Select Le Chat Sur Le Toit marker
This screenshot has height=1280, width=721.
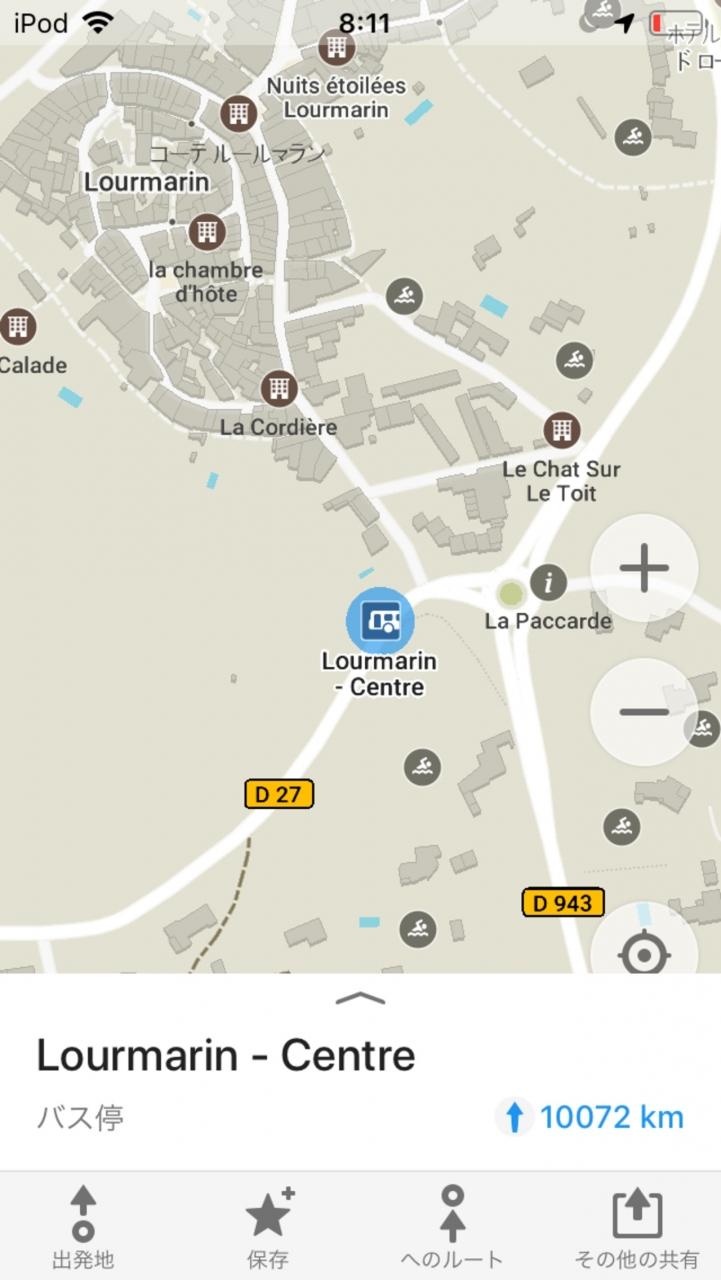[x=562, y=431]
